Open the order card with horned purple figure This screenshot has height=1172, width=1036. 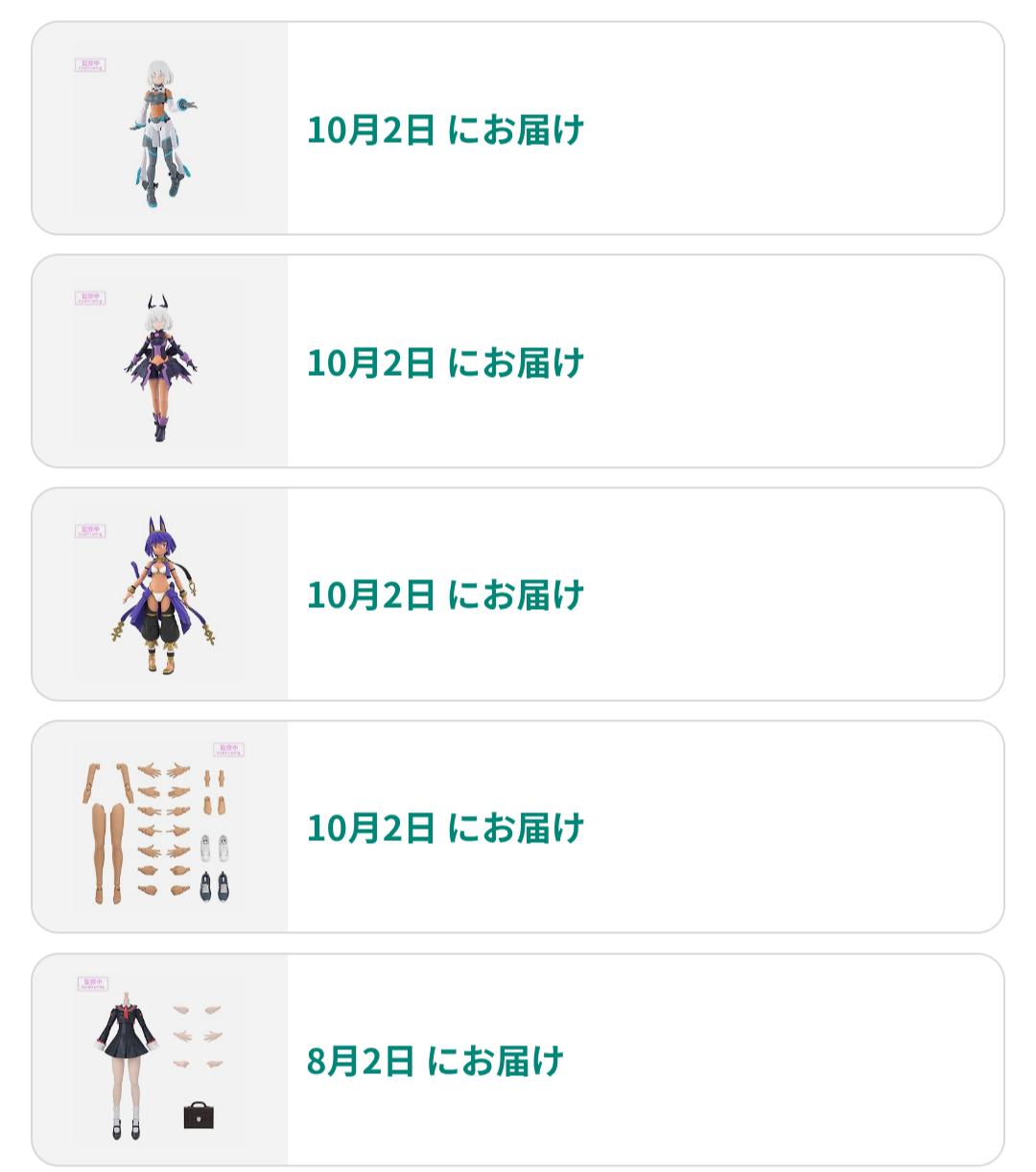[x=518, y=362]
